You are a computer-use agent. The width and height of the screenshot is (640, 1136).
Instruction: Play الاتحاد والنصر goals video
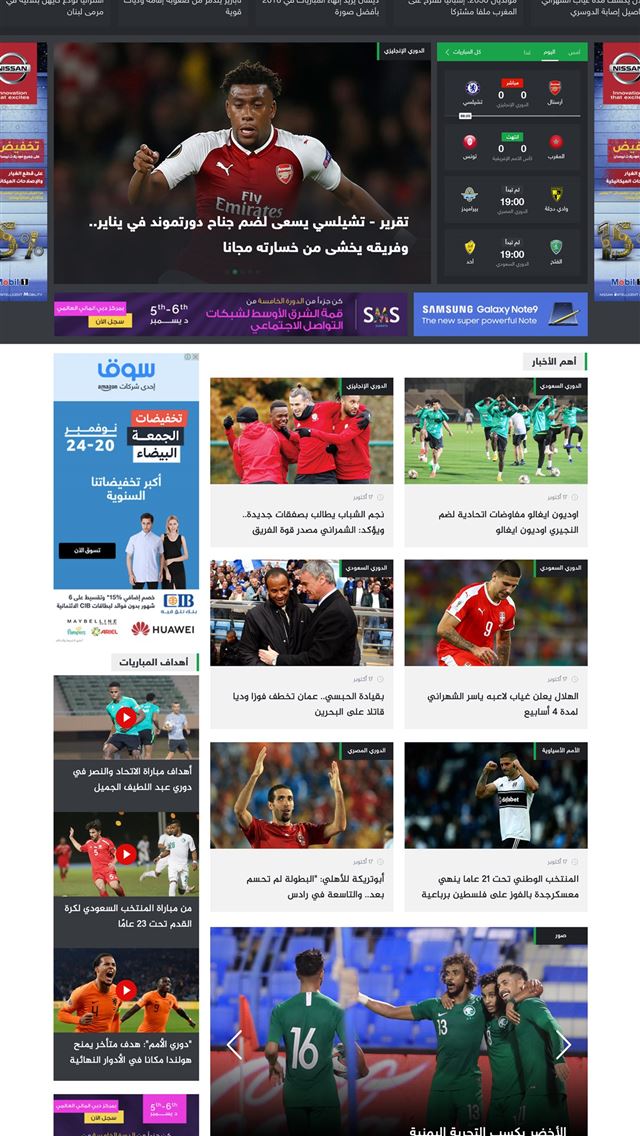pyautogui.click(x=126, y=718)
